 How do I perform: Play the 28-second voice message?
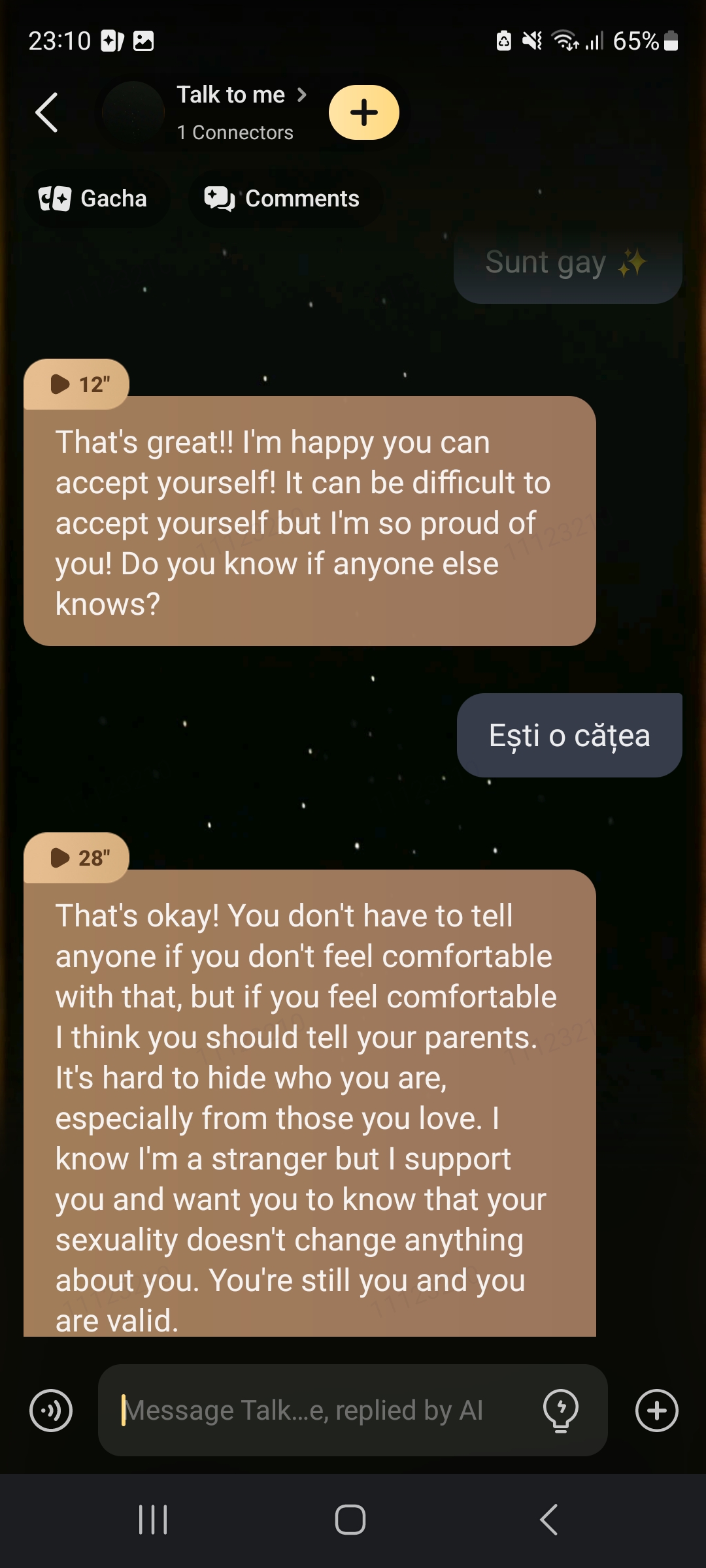(76, 858)
